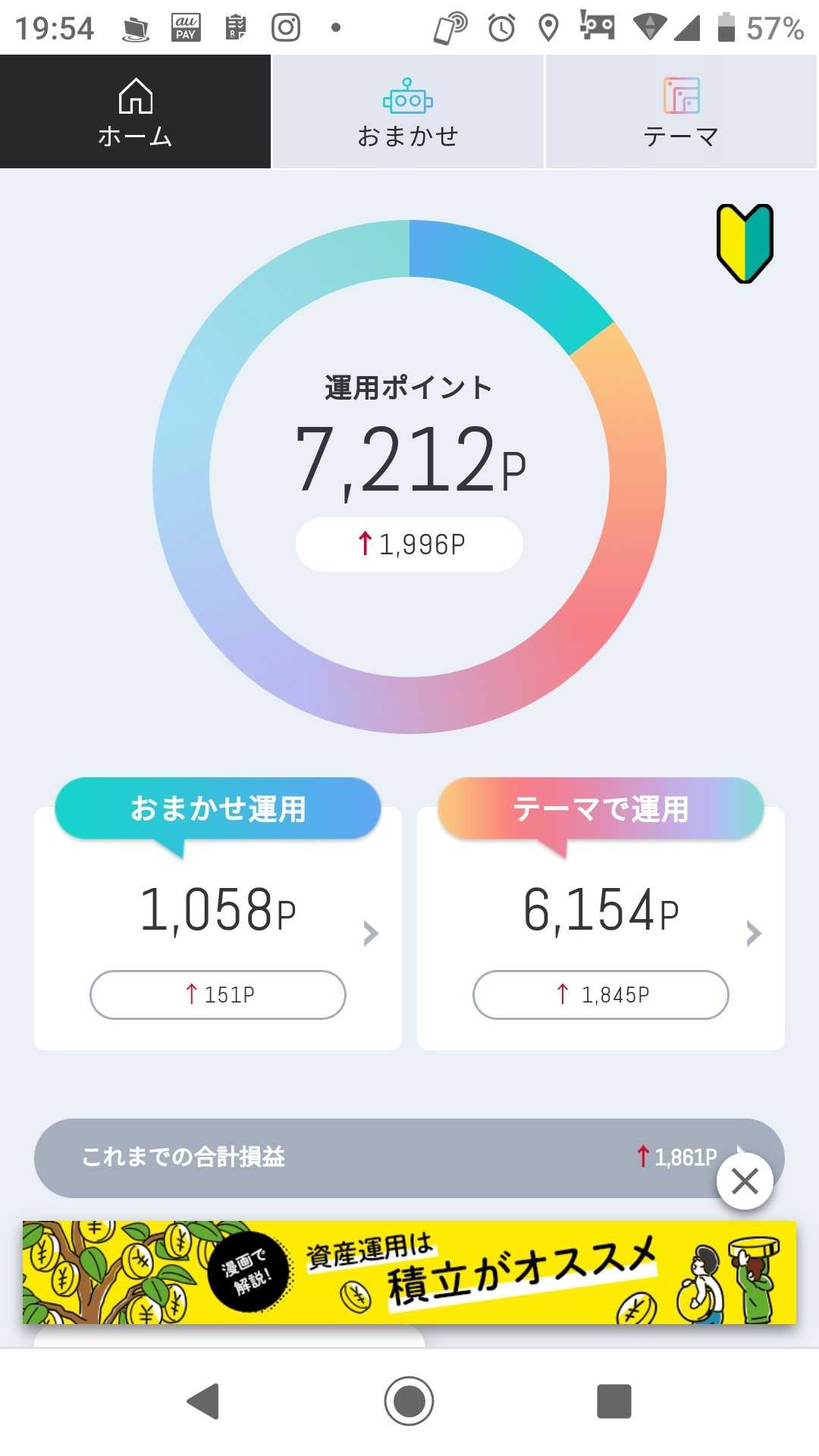Switch to the ホーム tab
This screenshot has height=1456, width=819.
(x=135, y=111)
